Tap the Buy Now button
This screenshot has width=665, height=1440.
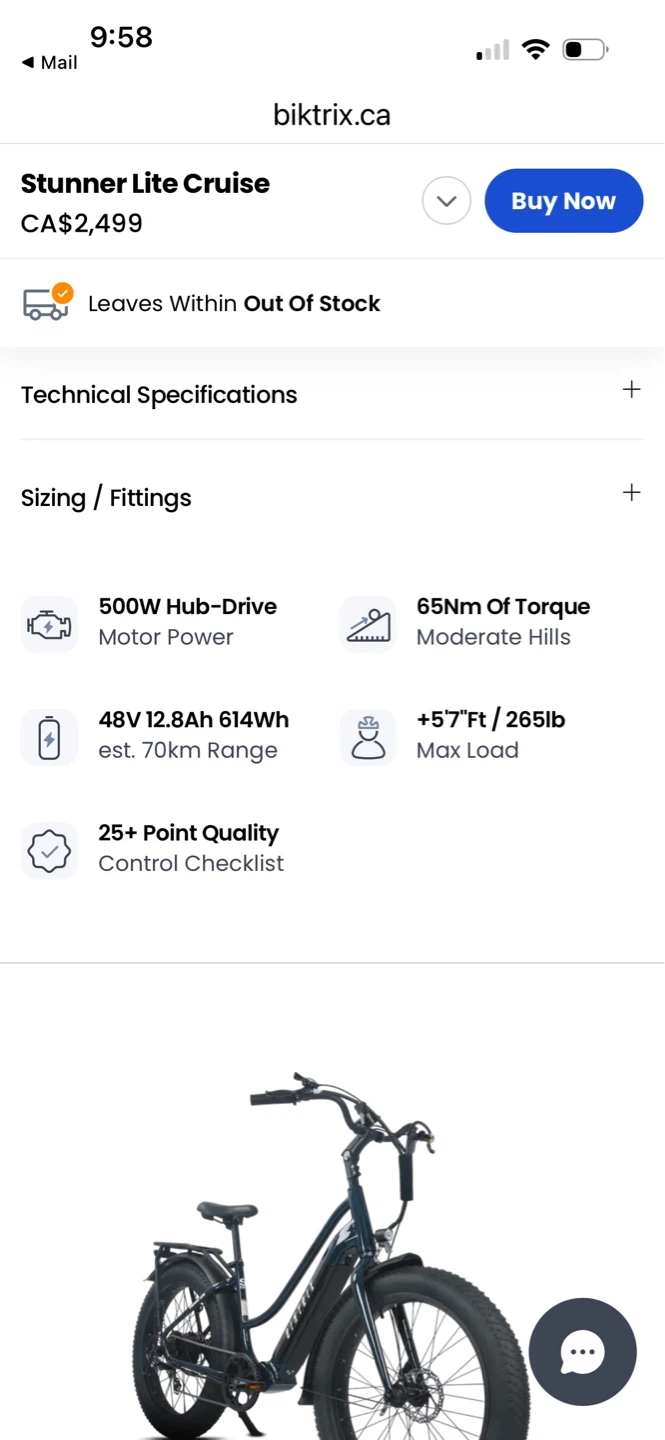point(563,201)
